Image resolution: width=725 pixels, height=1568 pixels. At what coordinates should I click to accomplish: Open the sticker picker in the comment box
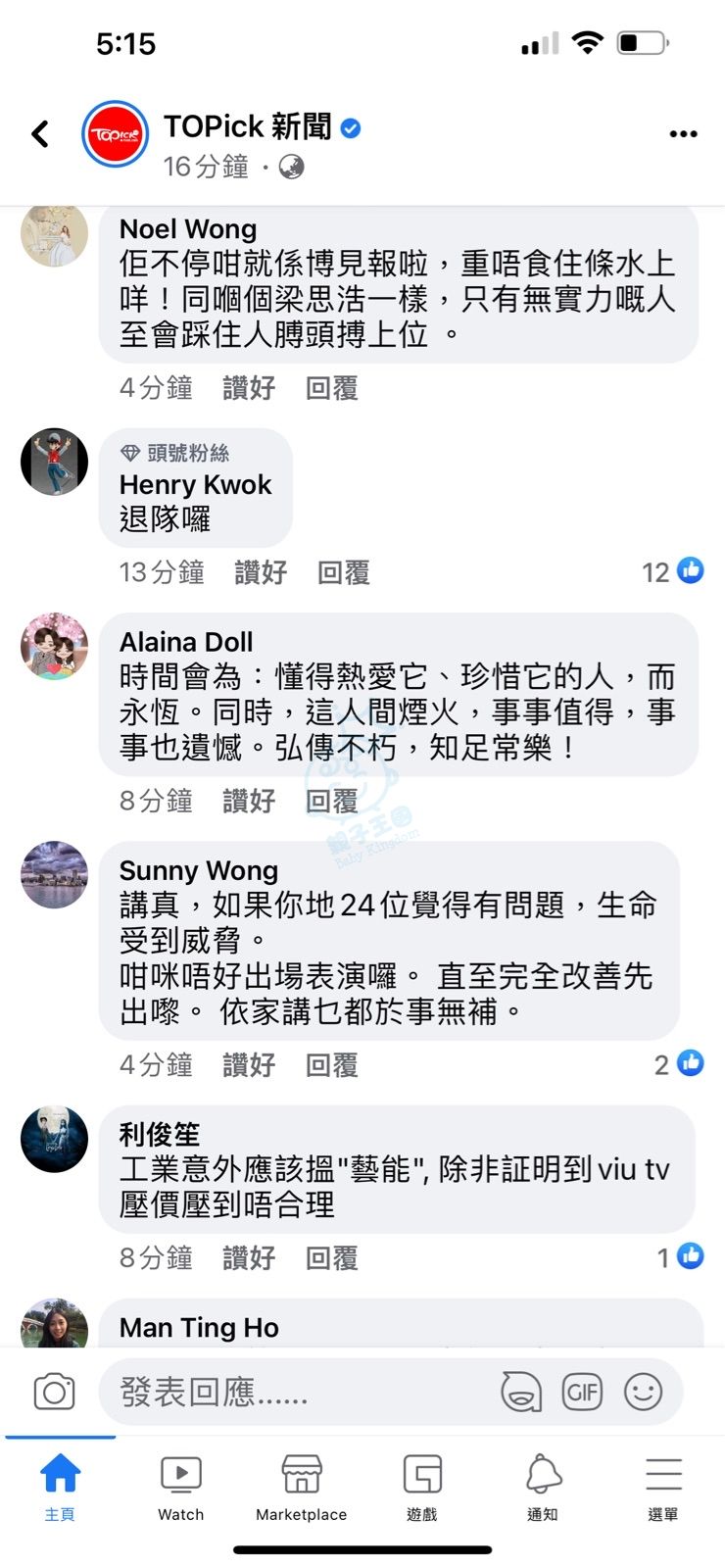(x=520, y=1392)
